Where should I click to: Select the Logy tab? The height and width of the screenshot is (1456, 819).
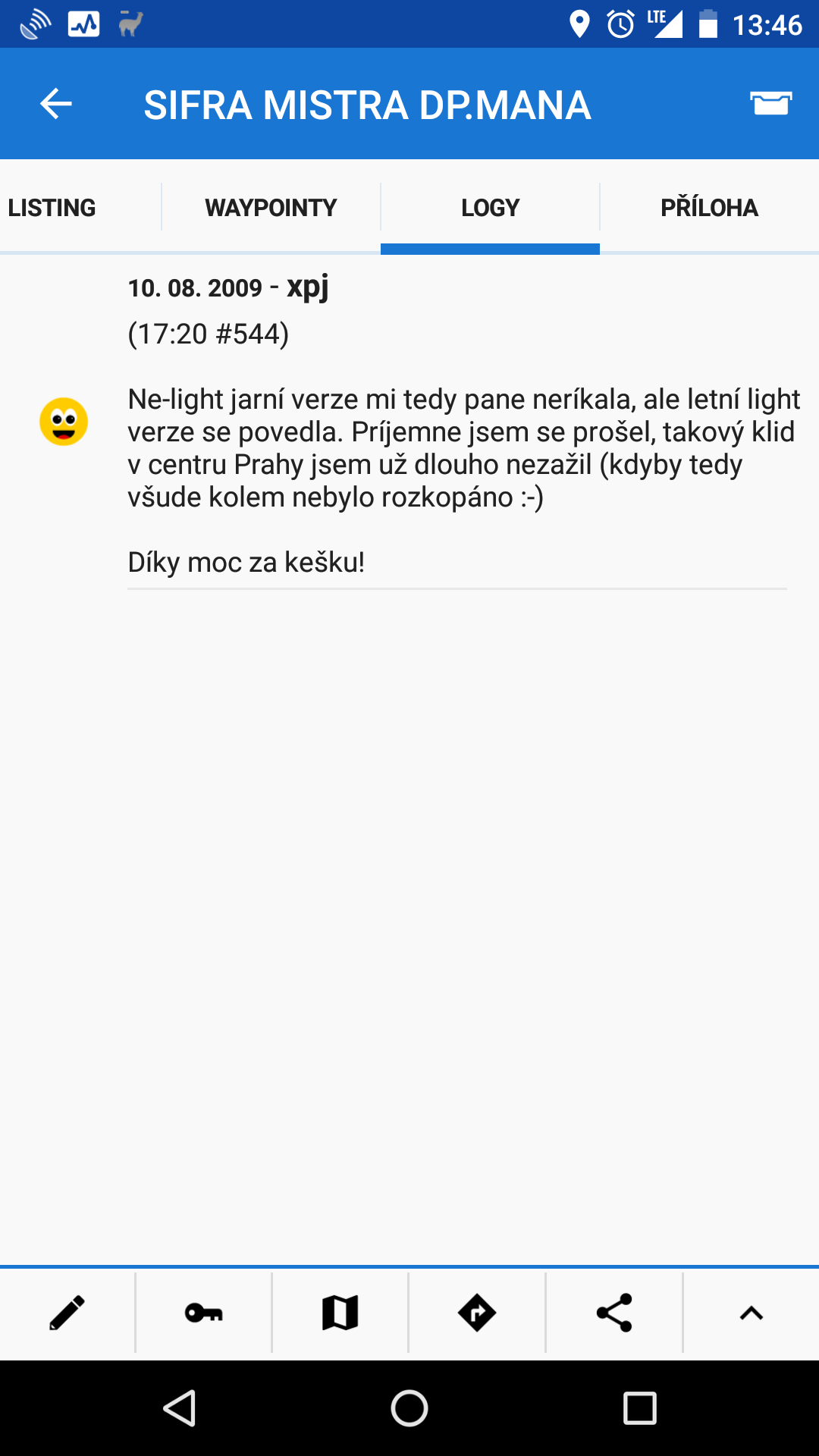pyautogui.click(x=490, y=208)
